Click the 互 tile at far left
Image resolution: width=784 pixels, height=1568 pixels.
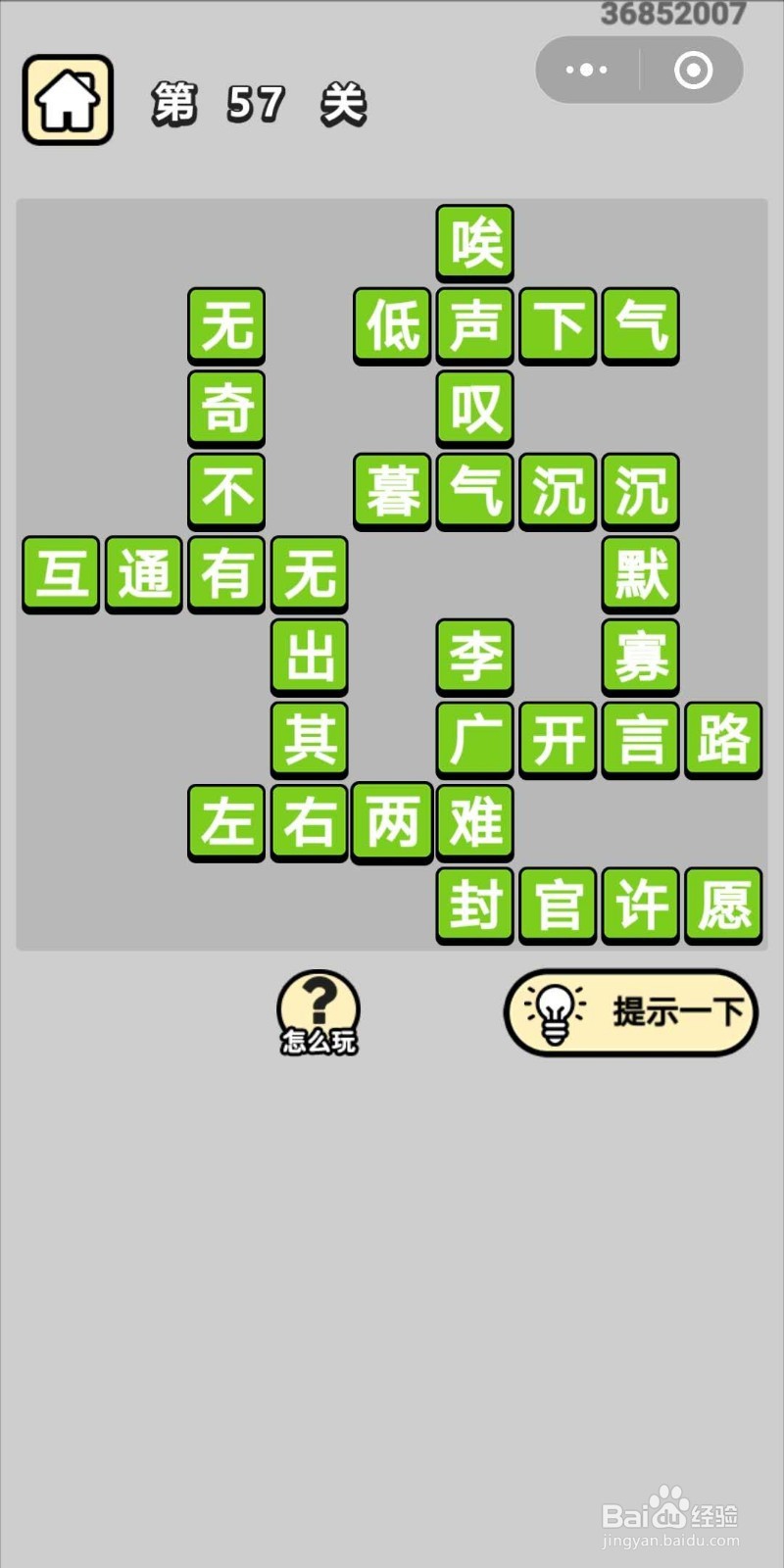[60, 575]
